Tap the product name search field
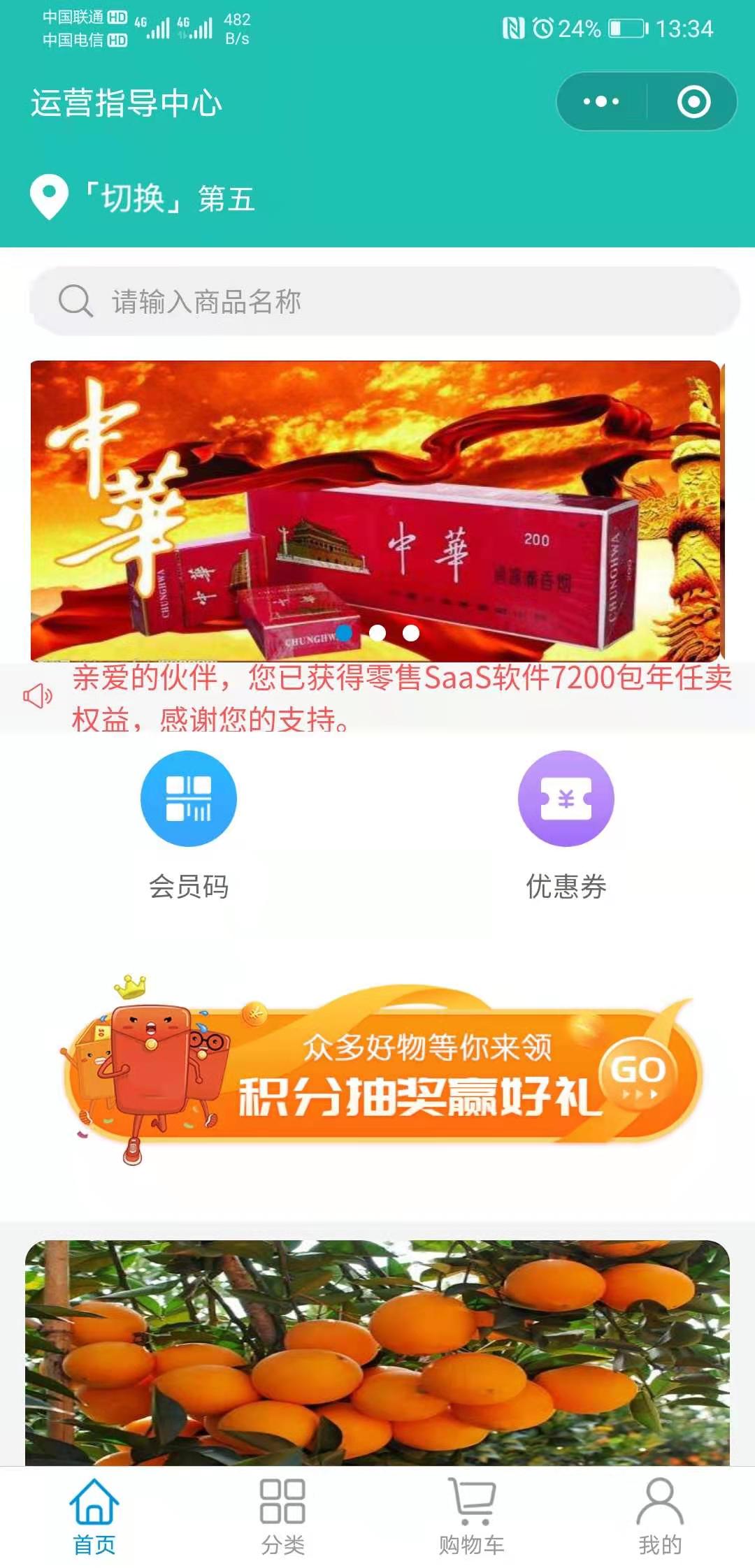755x1568 pixels. click(384, 301)
